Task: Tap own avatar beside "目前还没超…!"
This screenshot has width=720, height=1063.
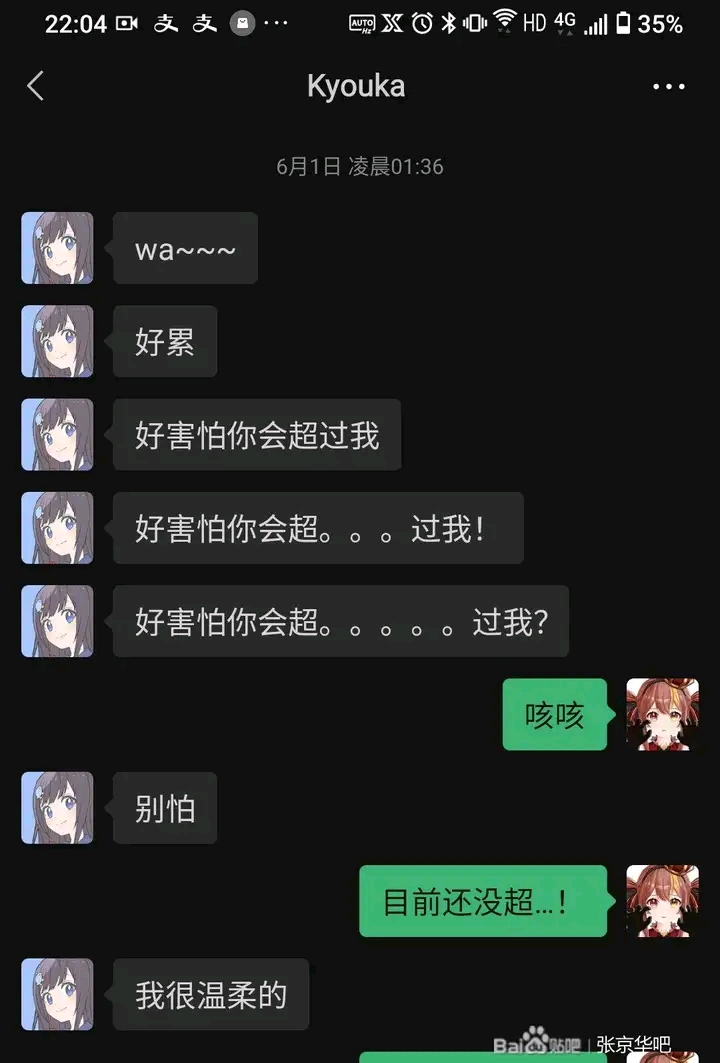Action: 662,901
